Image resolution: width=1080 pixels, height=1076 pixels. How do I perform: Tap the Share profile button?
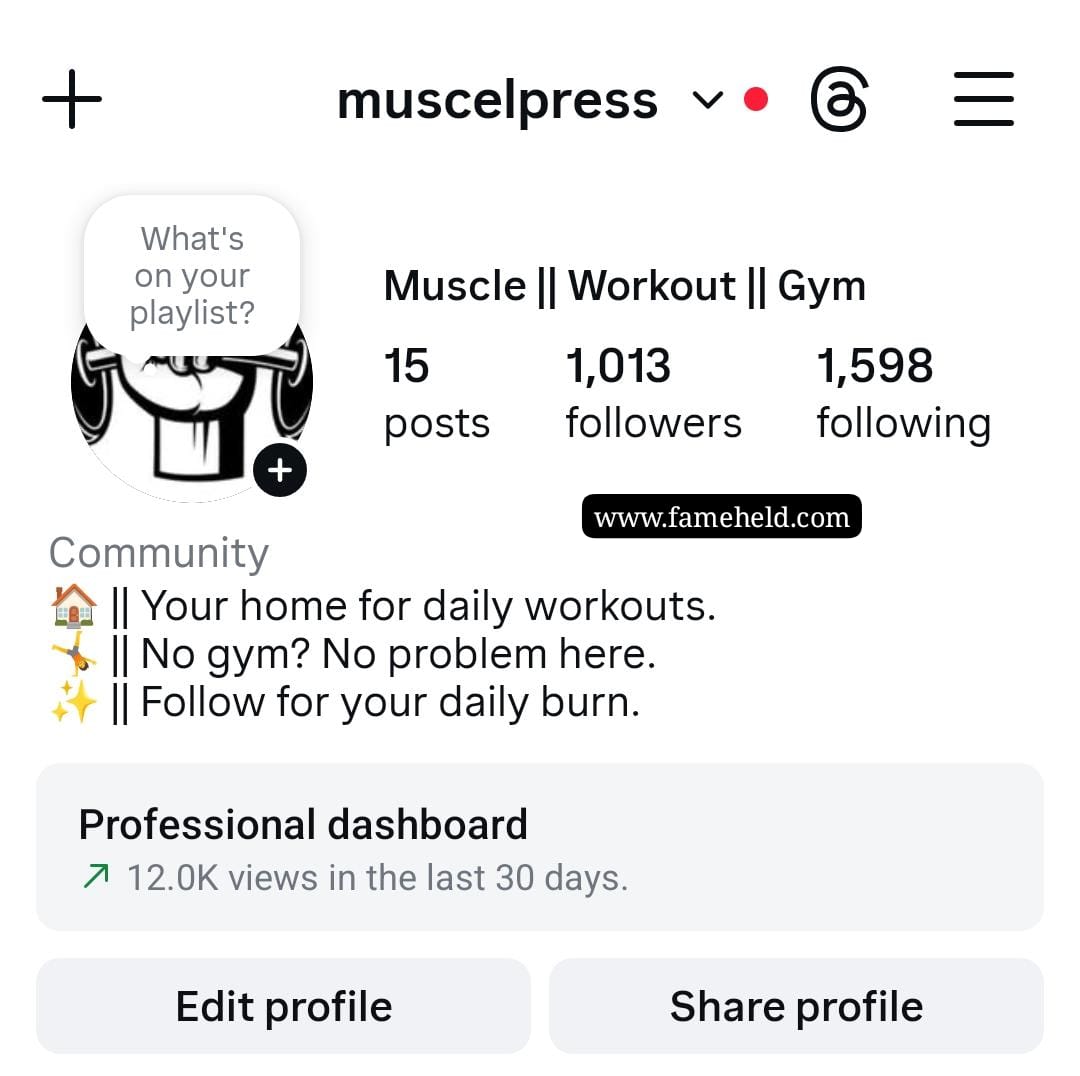[796, 1006]
